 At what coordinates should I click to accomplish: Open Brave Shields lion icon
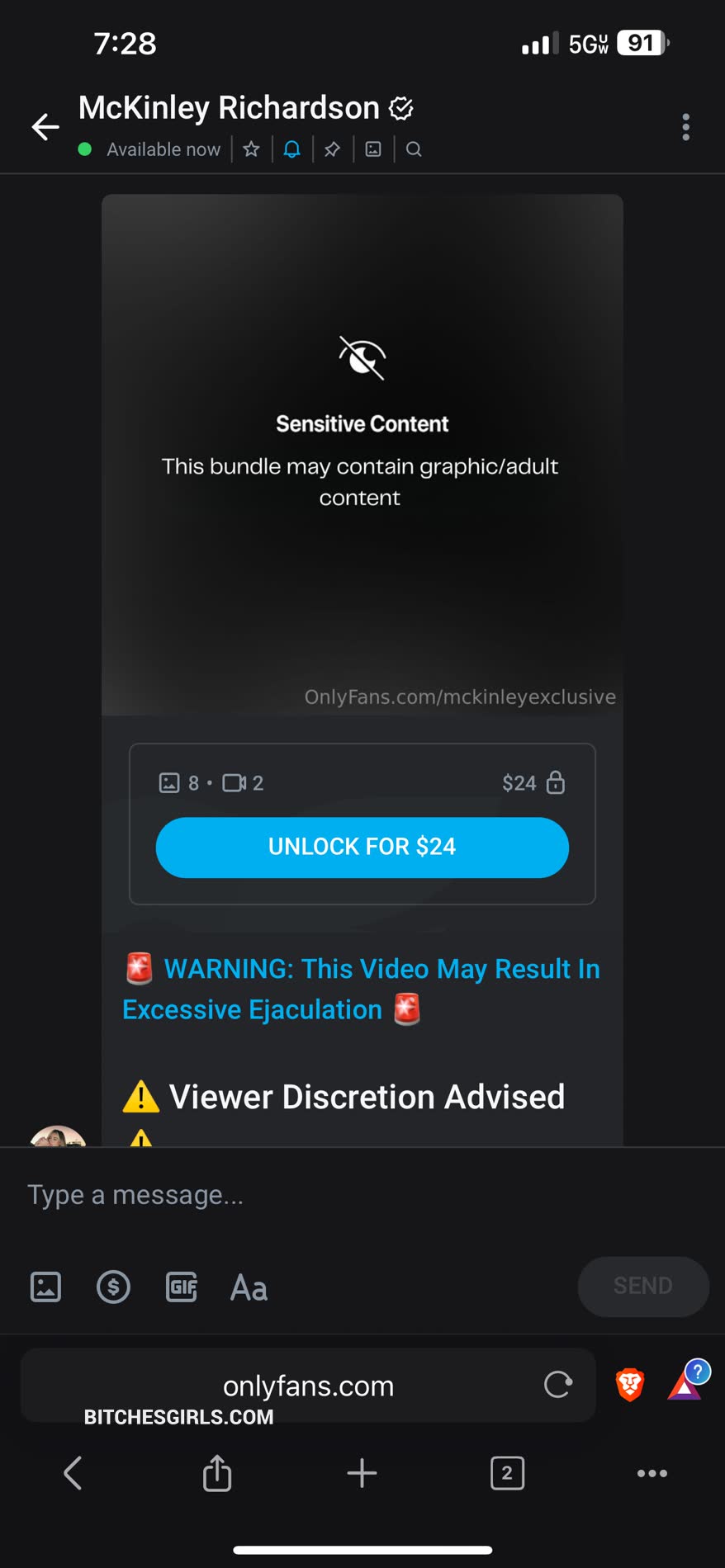630,1385
